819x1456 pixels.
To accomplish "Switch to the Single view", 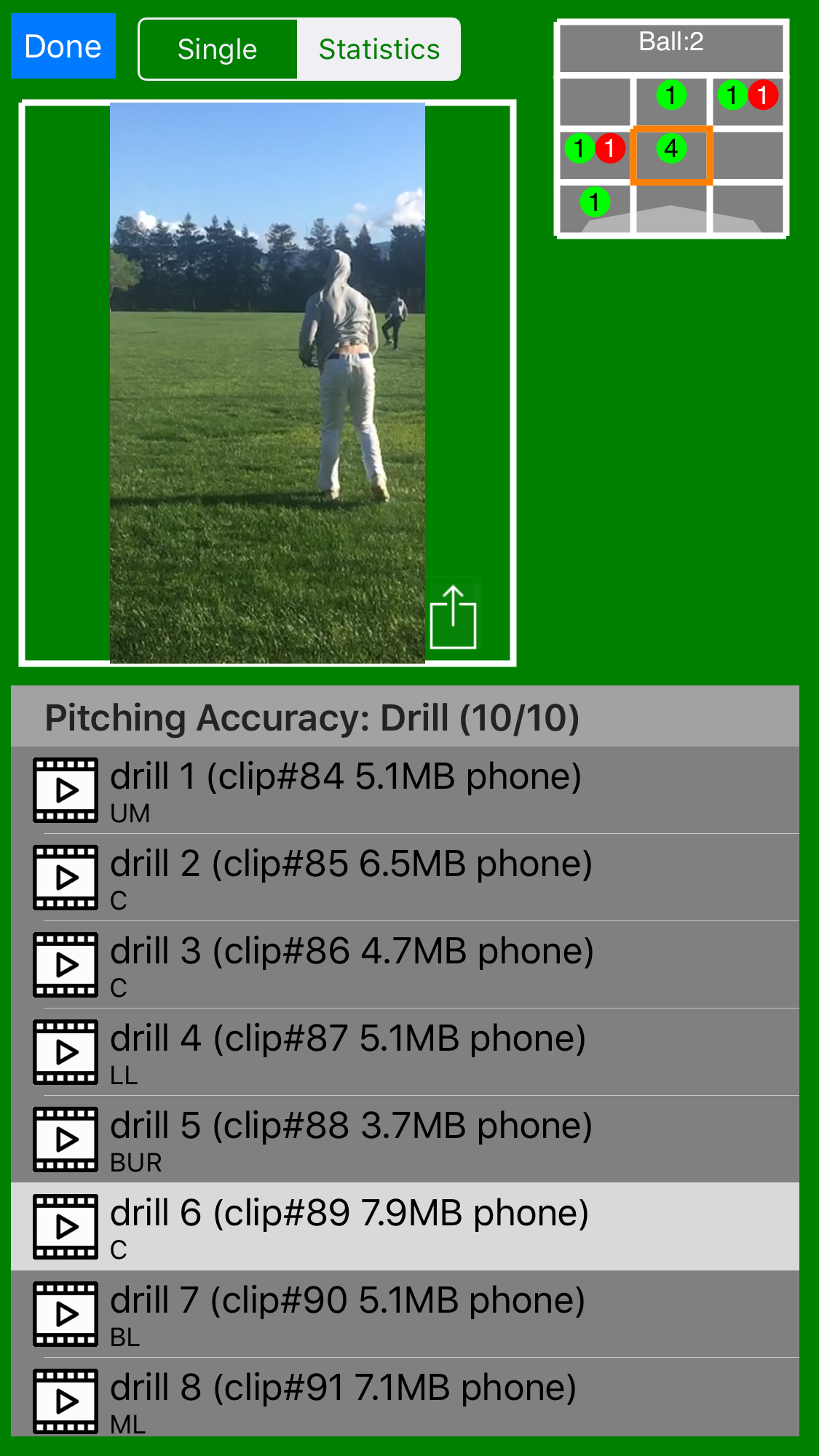I will (218, 49).
